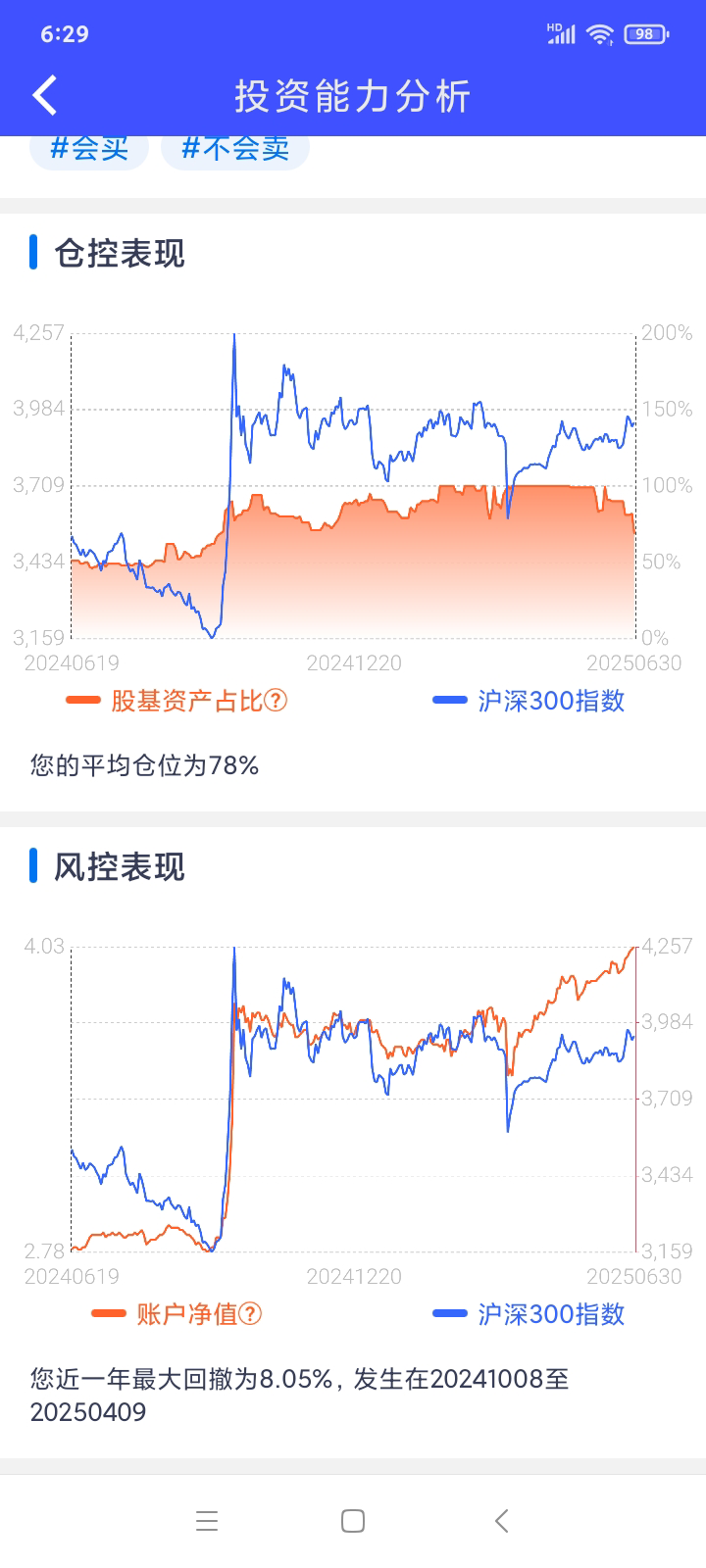This screenshot has width=706, height=1568.
Task: Select the #会买 tag chip
Action: click(x=89, y=149)
